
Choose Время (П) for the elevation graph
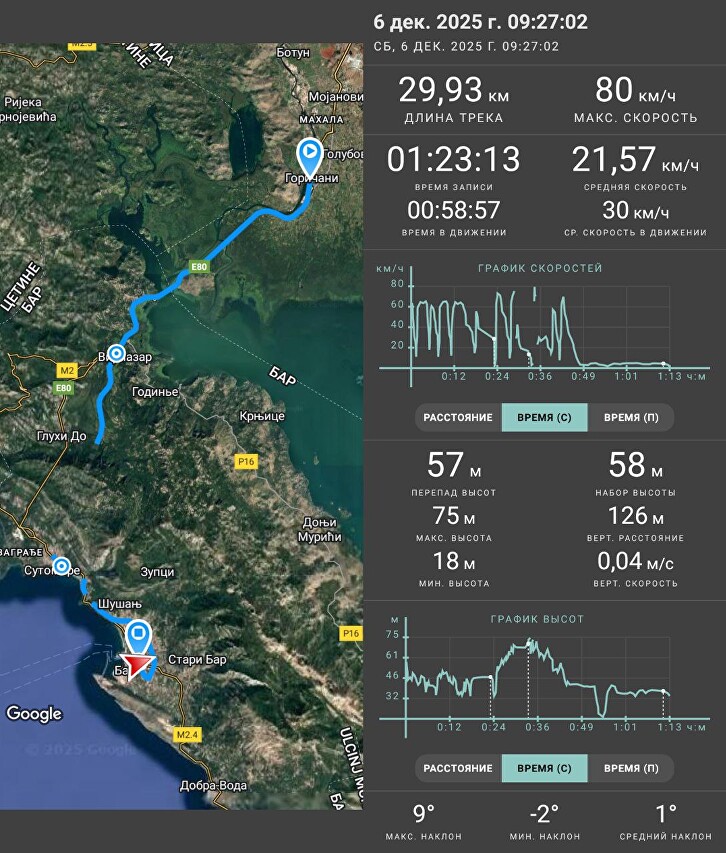(x=631, y=769)
